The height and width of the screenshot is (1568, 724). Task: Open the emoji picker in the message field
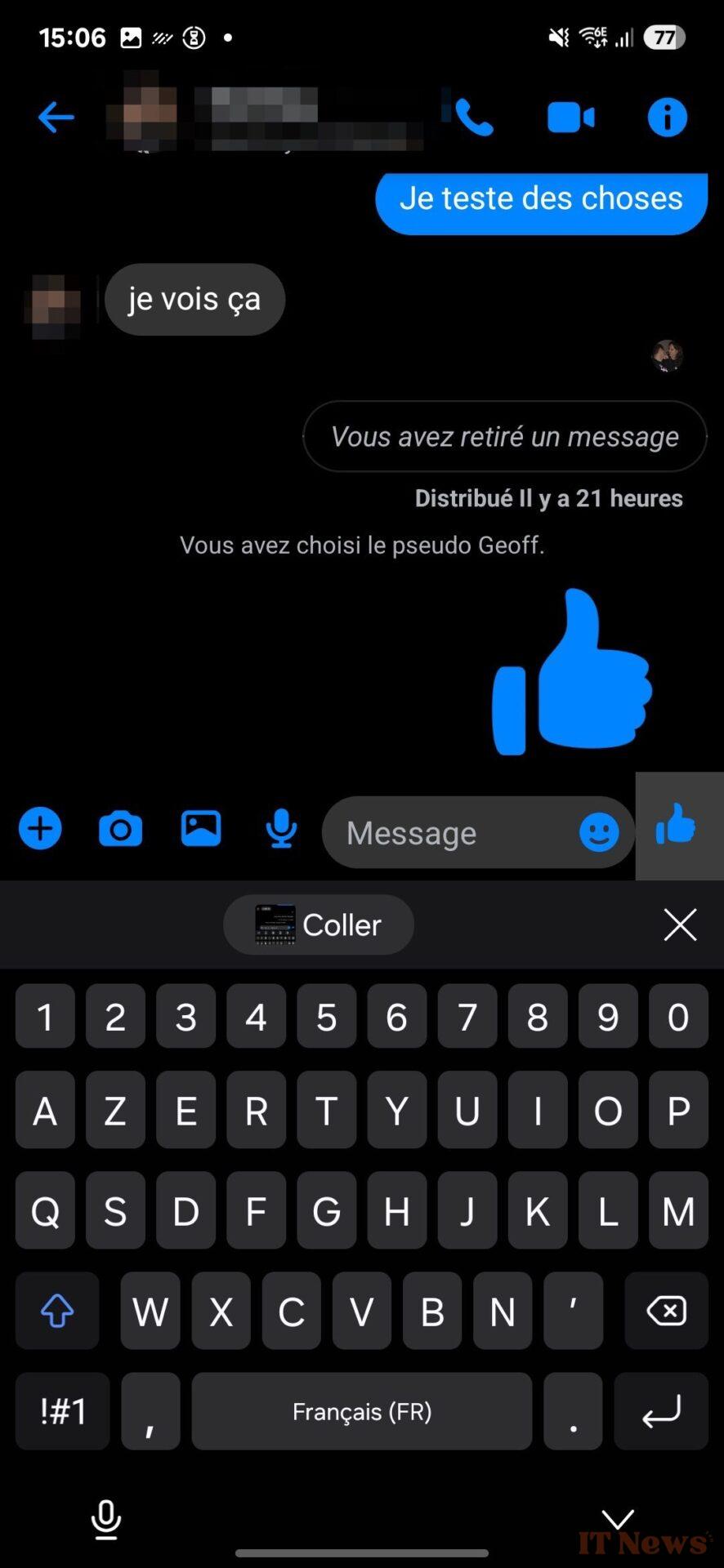click(x=599, y=832)
